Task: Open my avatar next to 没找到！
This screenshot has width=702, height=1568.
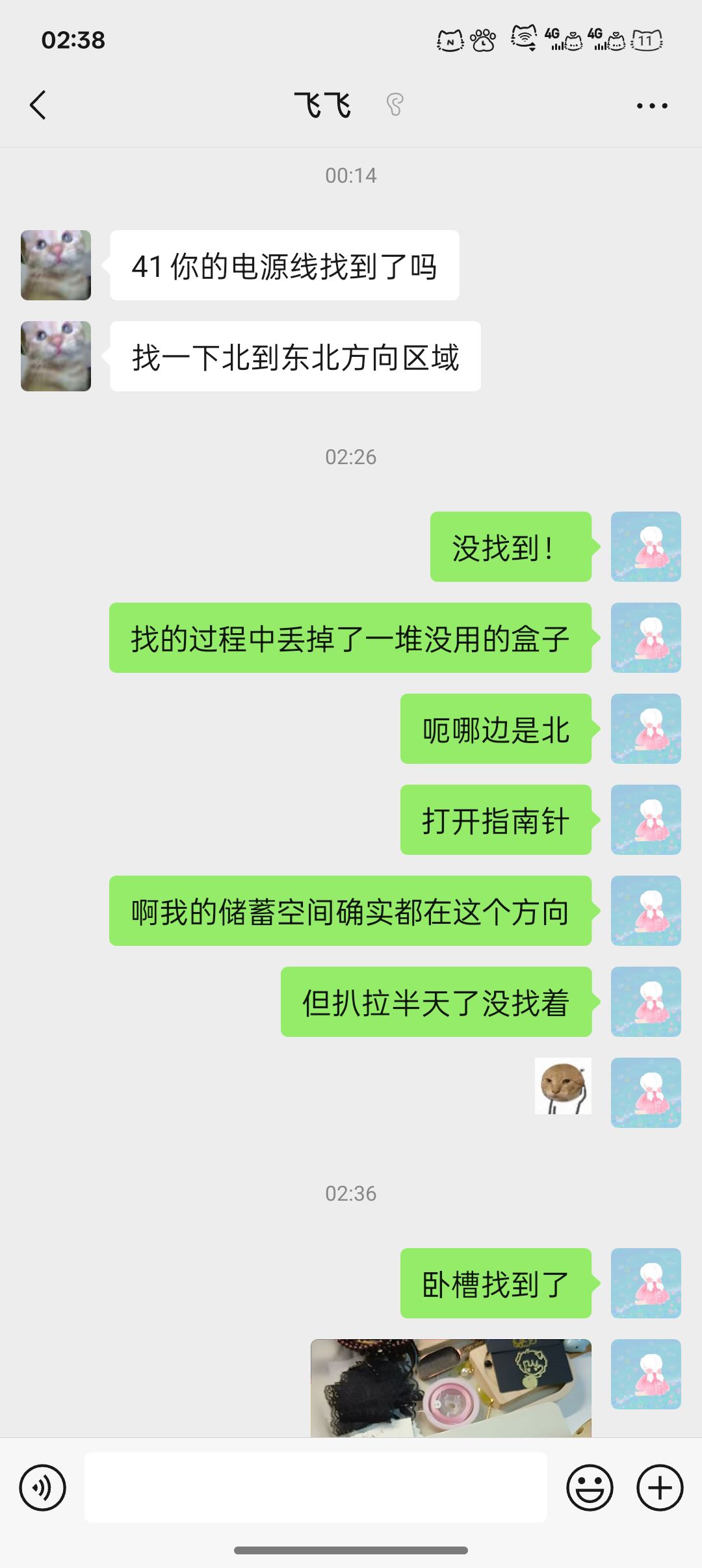Action: pos(646,547)
